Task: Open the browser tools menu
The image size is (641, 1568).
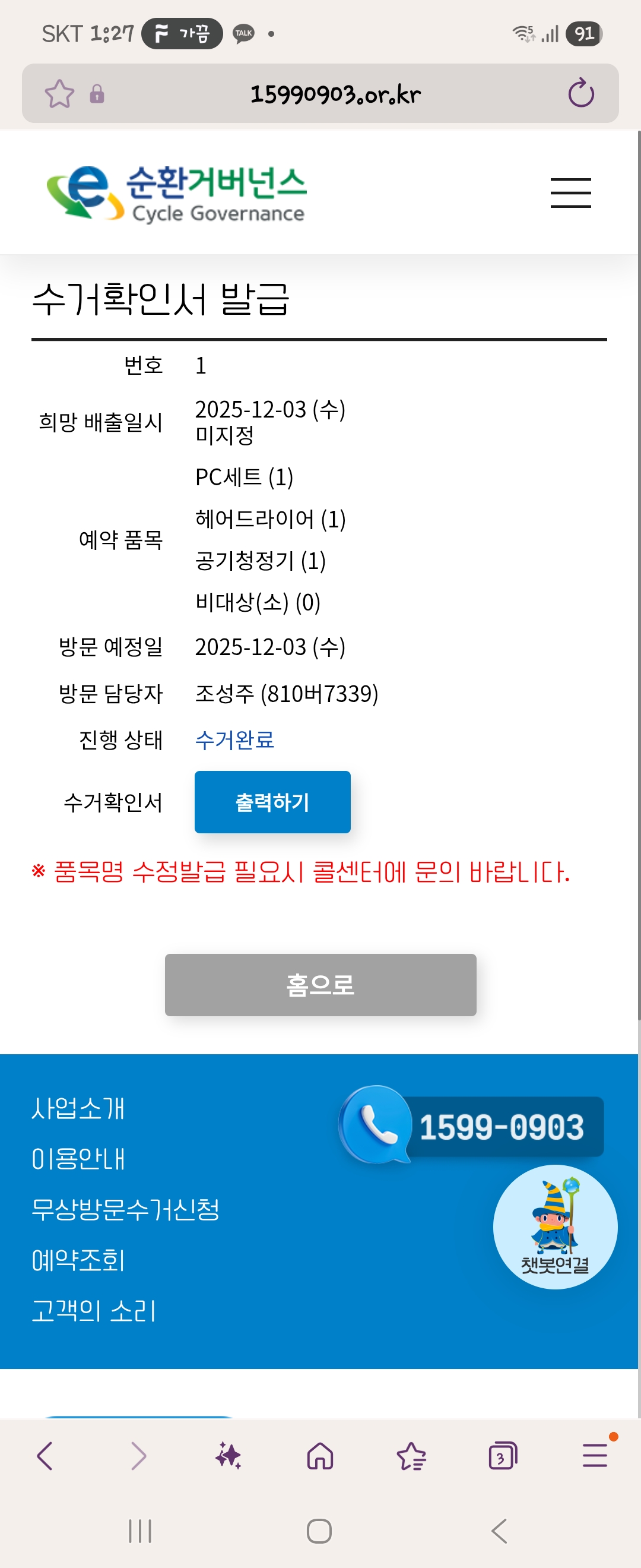Action: [x=595, y=1456]
